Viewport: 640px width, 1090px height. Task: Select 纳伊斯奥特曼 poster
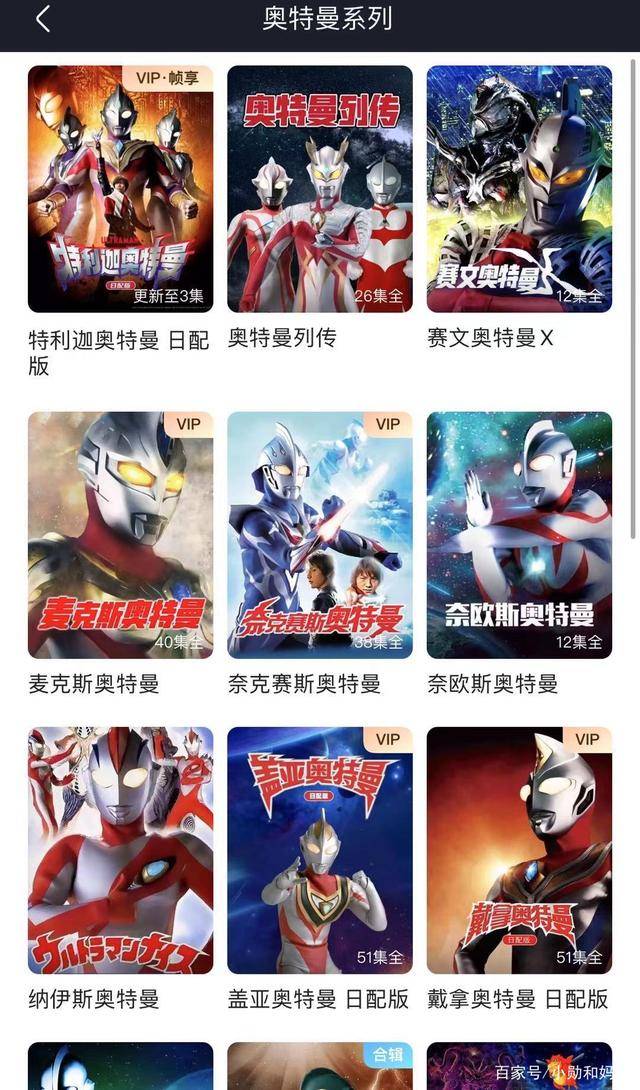(120, 850)
